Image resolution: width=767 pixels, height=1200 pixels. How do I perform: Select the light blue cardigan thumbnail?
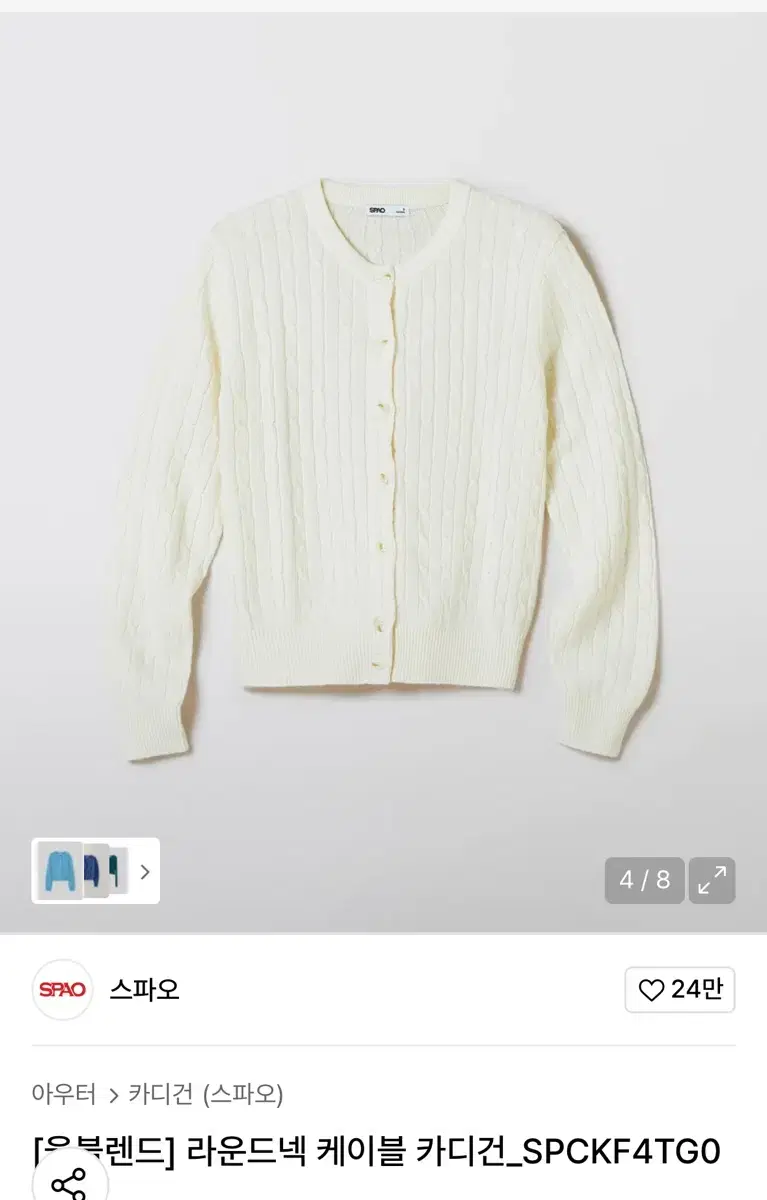click(62, 872)
